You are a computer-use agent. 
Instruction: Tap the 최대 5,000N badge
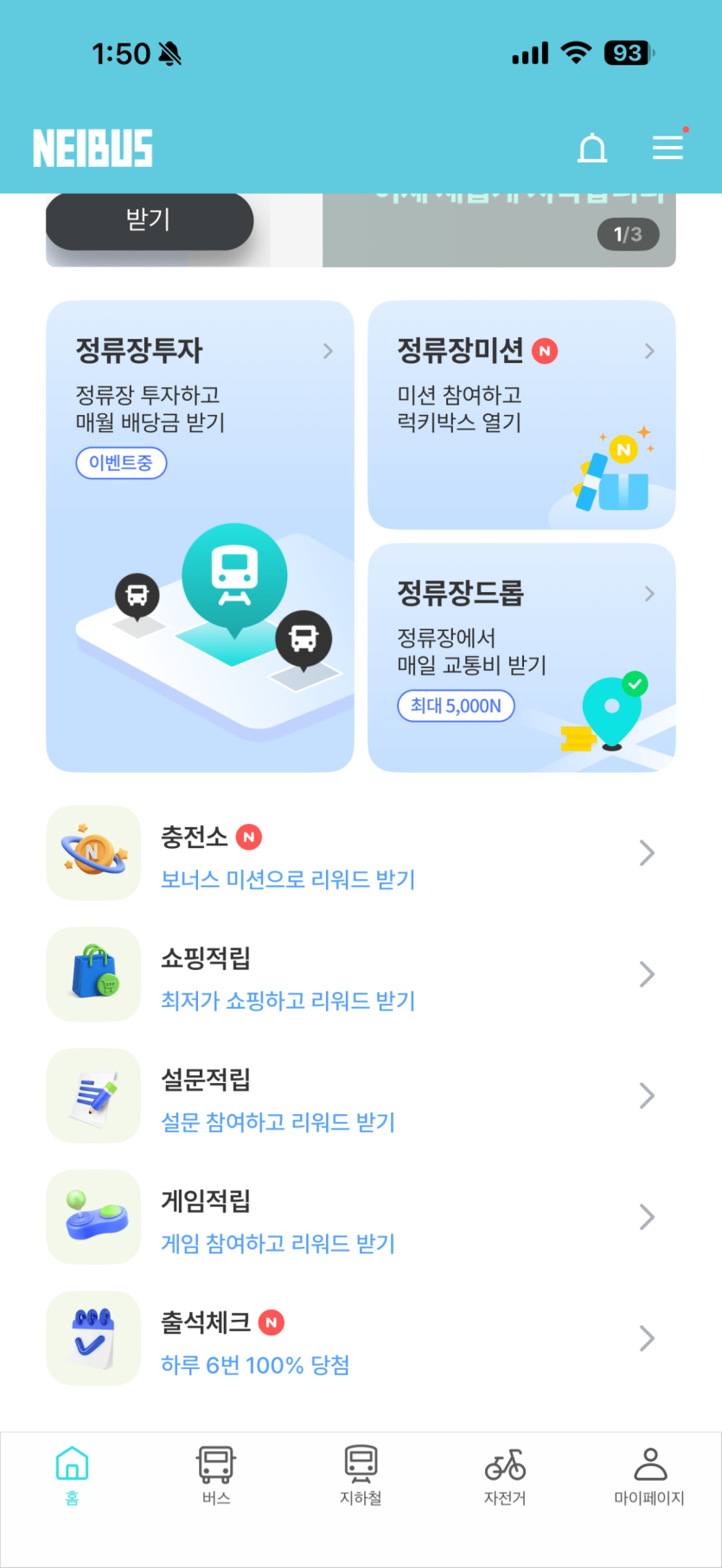point(456,706)
